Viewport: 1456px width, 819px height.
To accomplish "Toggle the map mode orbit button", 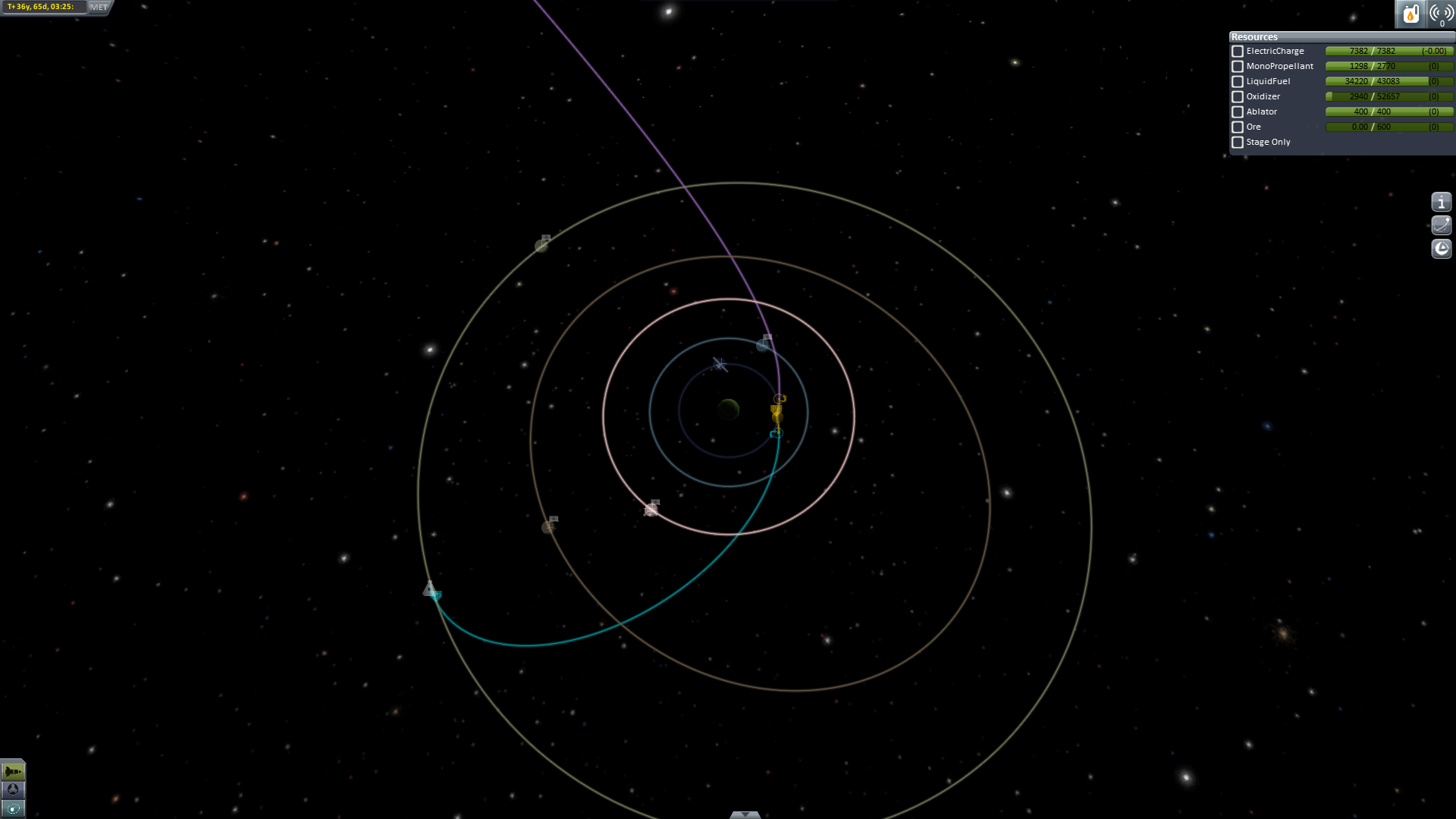I will point(13,809).
